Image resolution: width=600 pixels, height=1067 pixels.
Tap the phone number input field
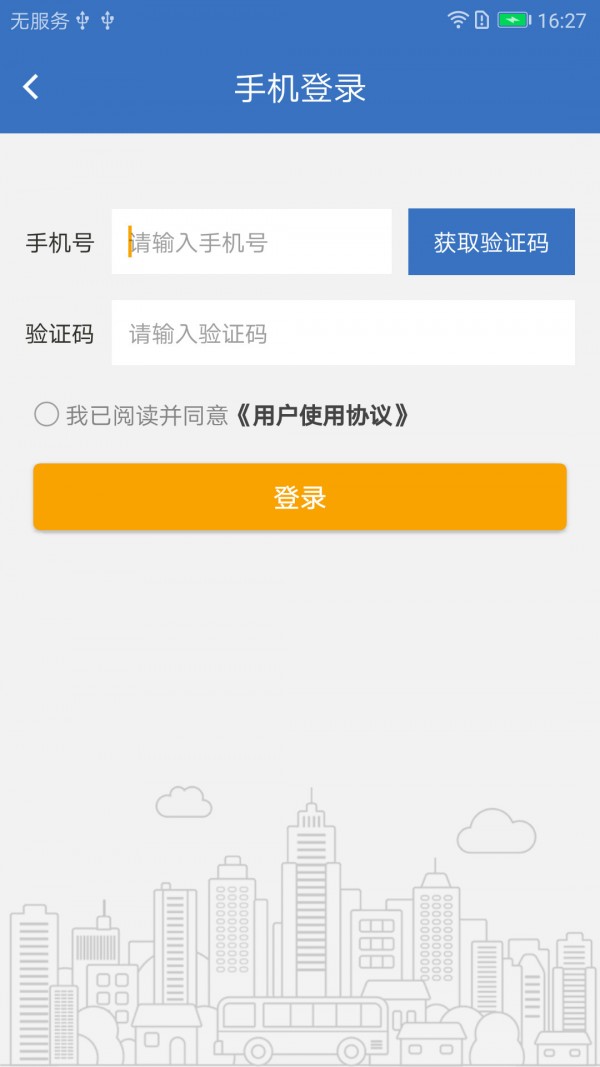point(251,242)
